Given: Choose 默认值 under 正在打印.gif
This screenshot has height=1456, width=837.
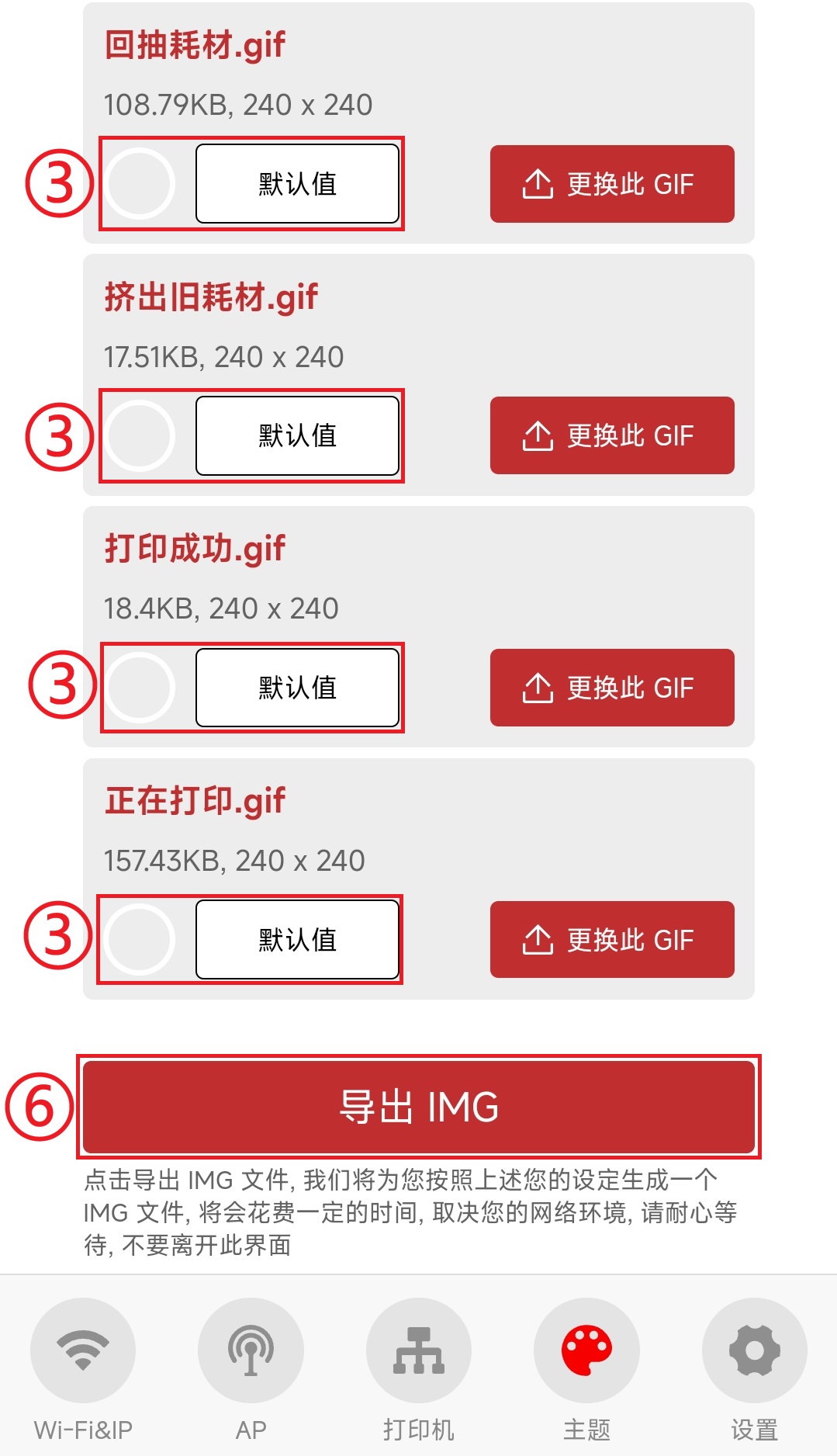Looking at the screenshot, I should point(297,940).
